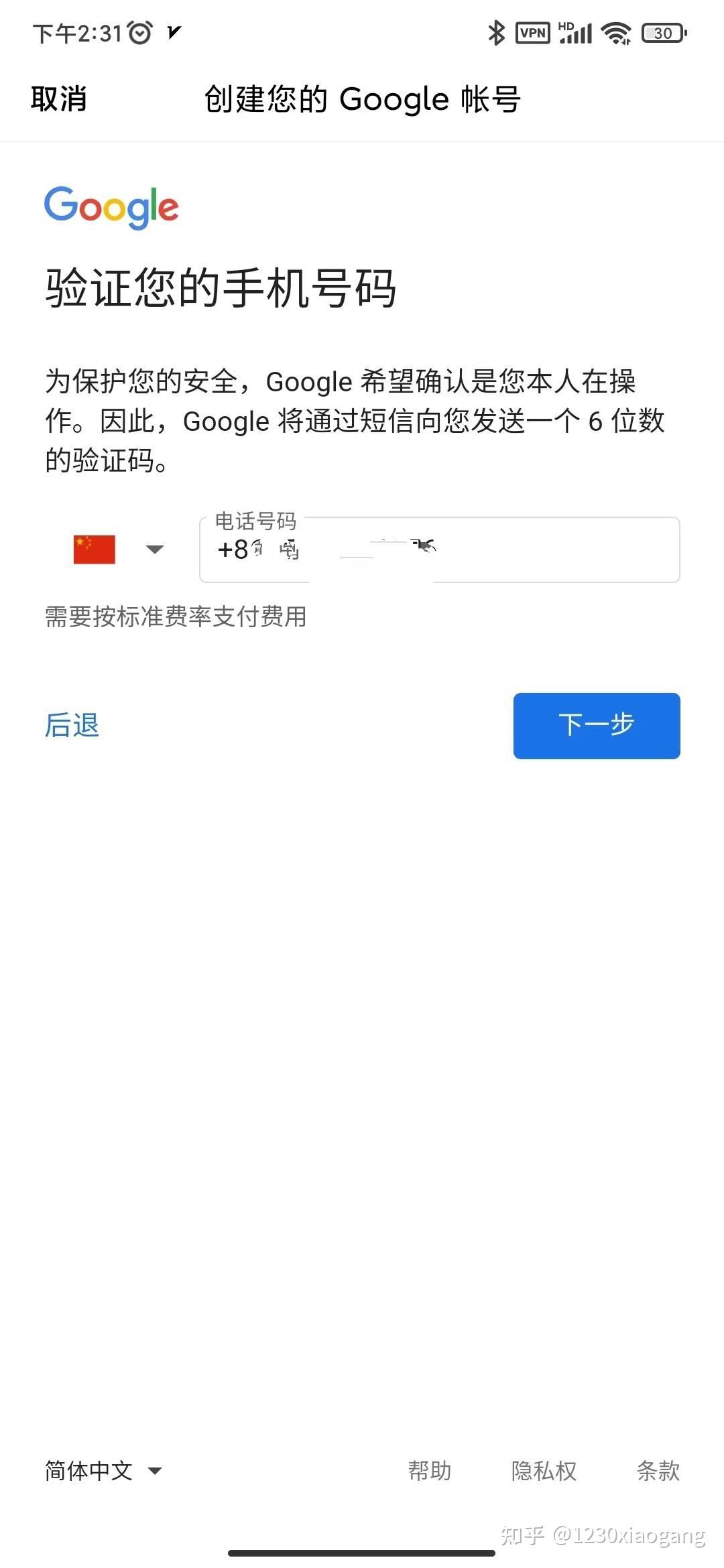Image resolution: width=724 pixels, height=1568 pixels.
Task: Tap 取消 to cancel account creation
Action: 59,99
